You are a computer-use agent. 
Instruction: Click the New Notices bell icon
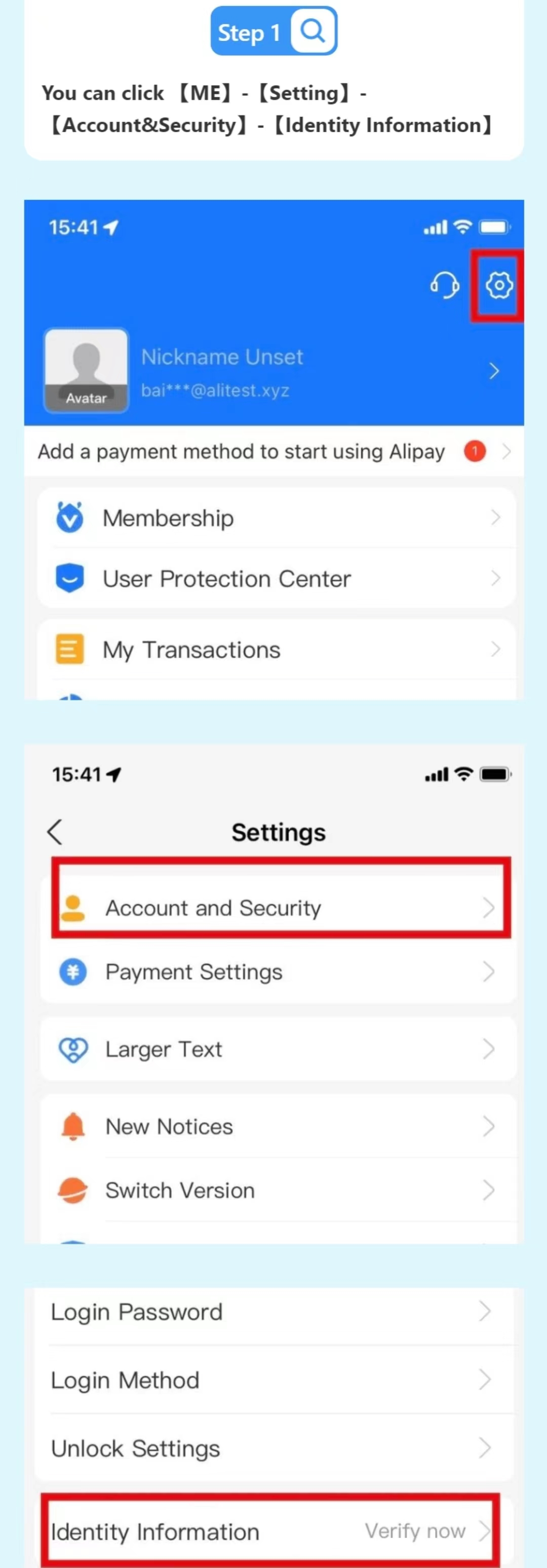73,1126
